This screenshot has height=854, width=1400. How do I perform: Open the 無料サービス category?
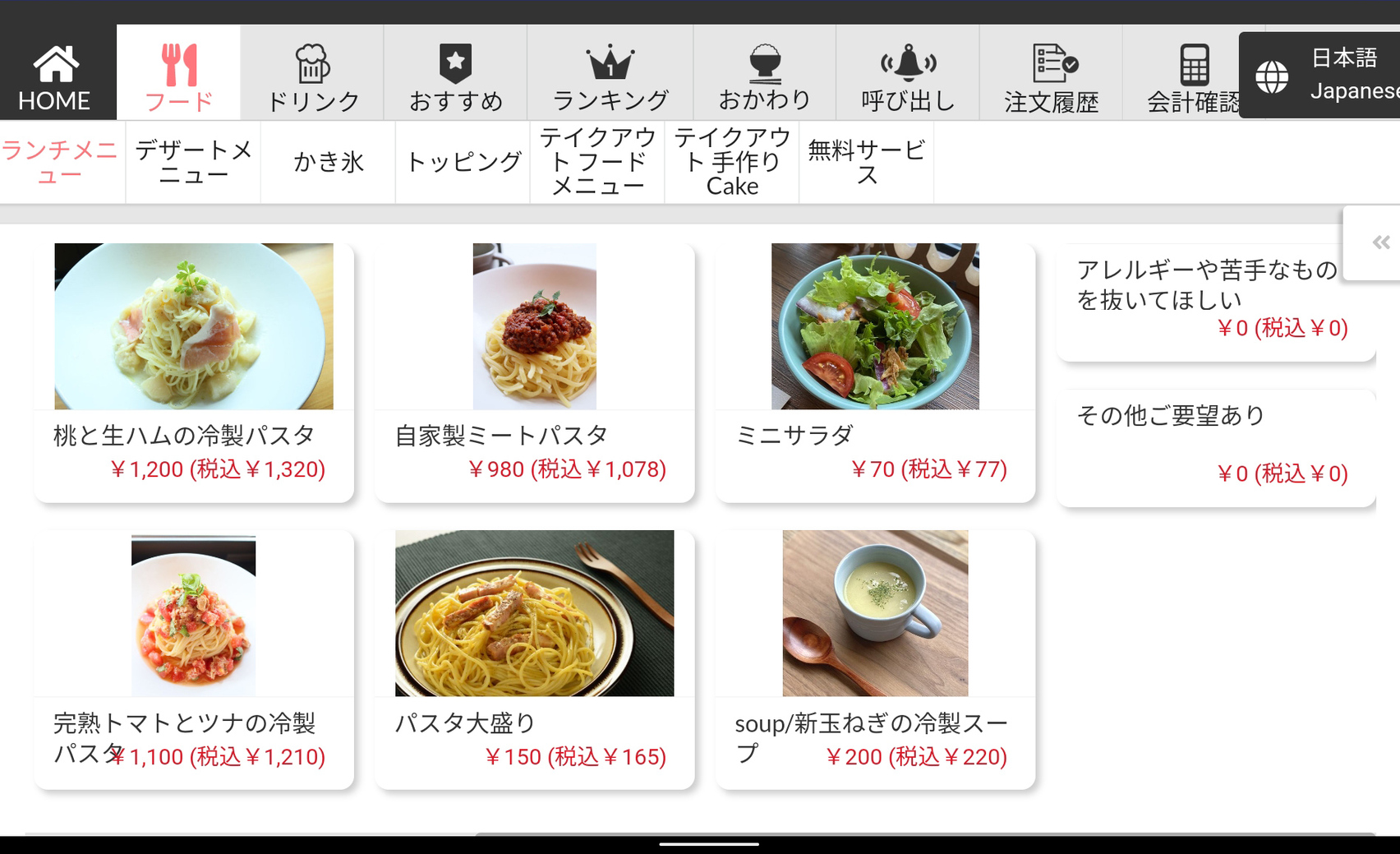coord(866,162)
